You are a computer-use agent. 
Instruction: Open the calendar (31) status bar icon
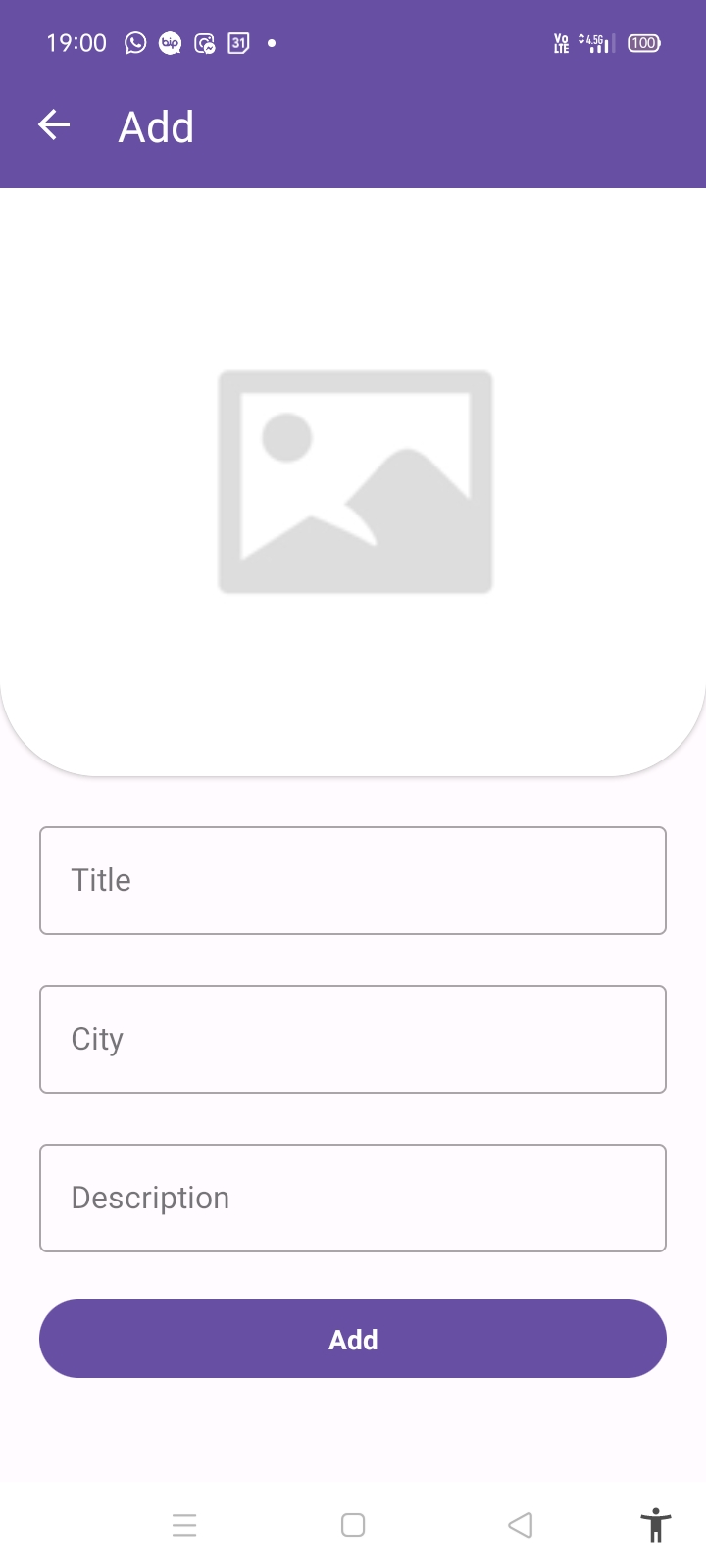(237, 43)
